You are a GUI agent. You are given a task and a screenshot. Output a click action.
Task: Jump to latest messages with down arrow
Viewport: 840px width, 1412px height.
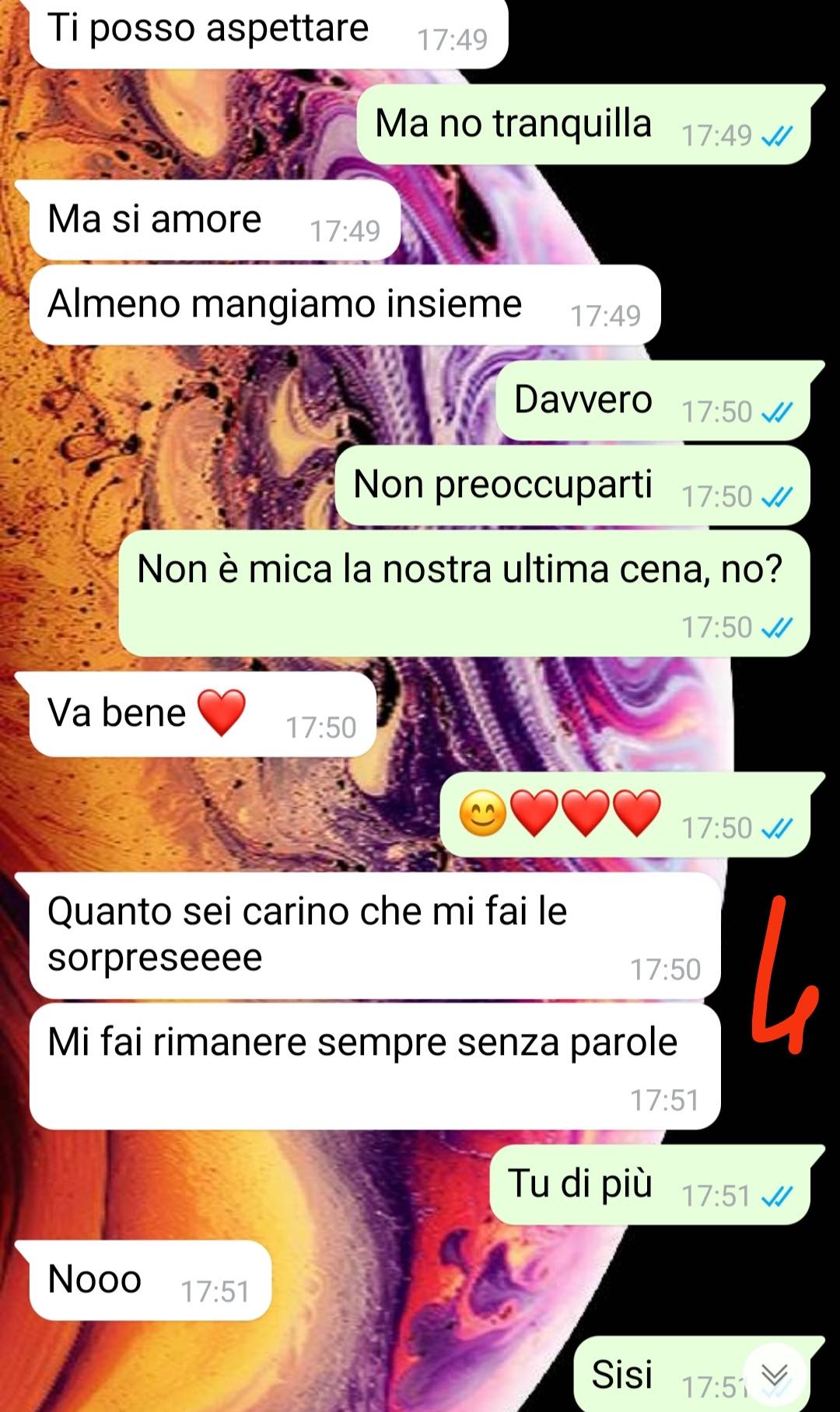(x=775, y=1375)
